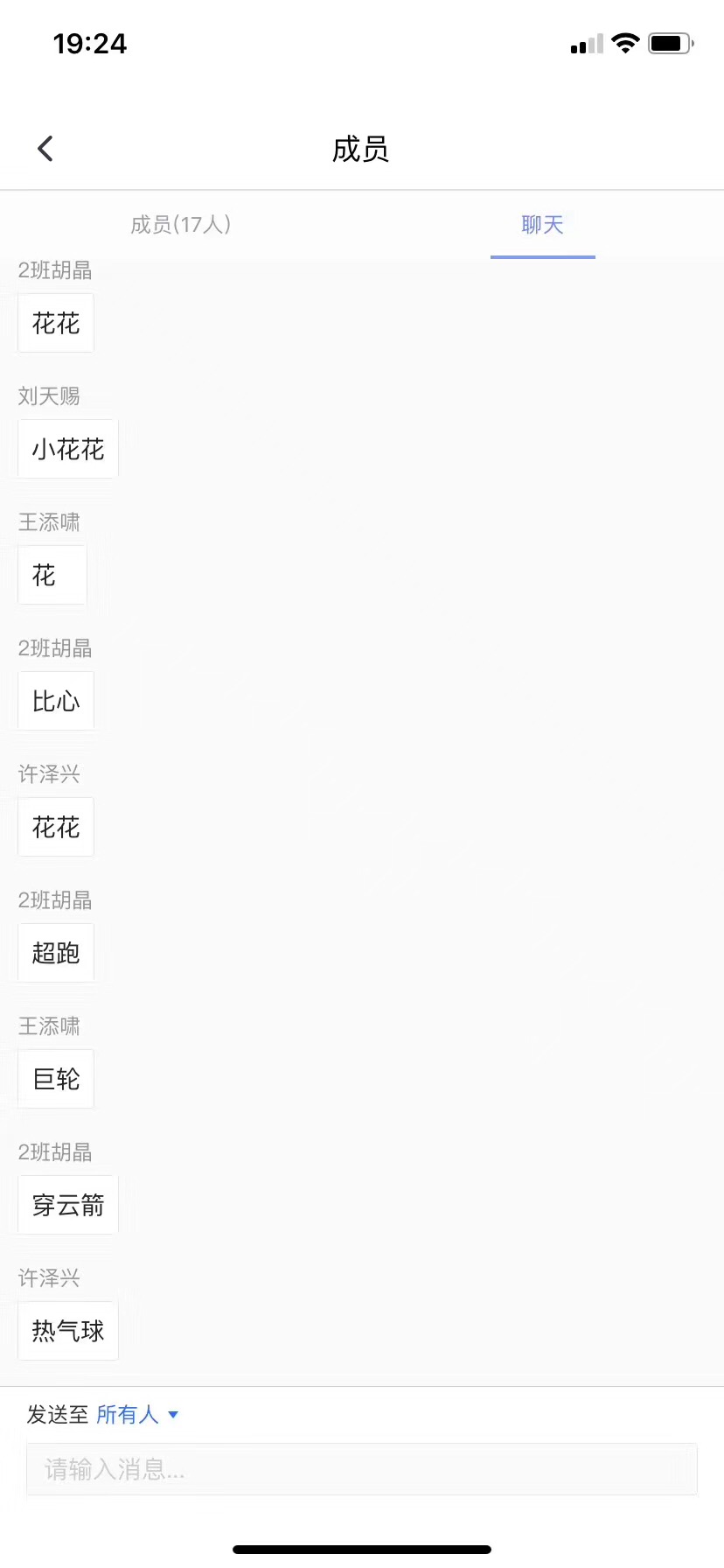Go back from the 成员 page

pyautogui.click(x=45, y=149)
